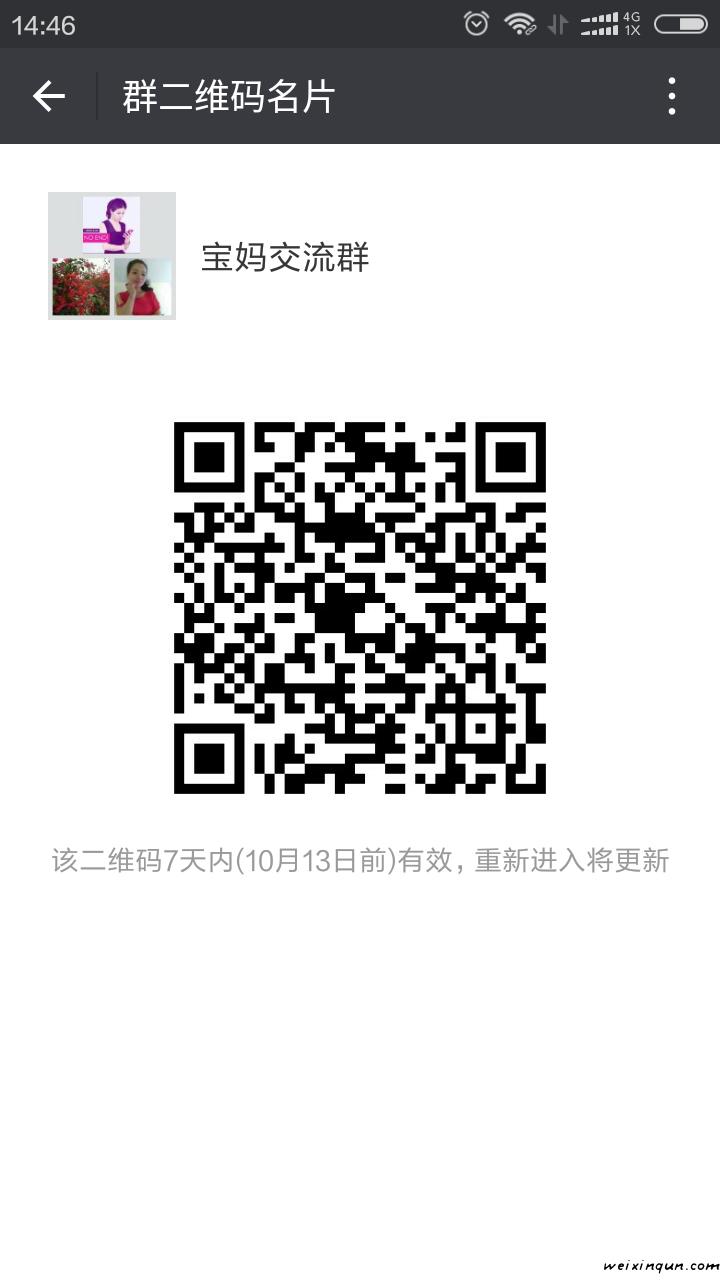This screenshot has height=1280, width=720.
Task: Go back using the top-left arrow
Action: pos(48,96)
